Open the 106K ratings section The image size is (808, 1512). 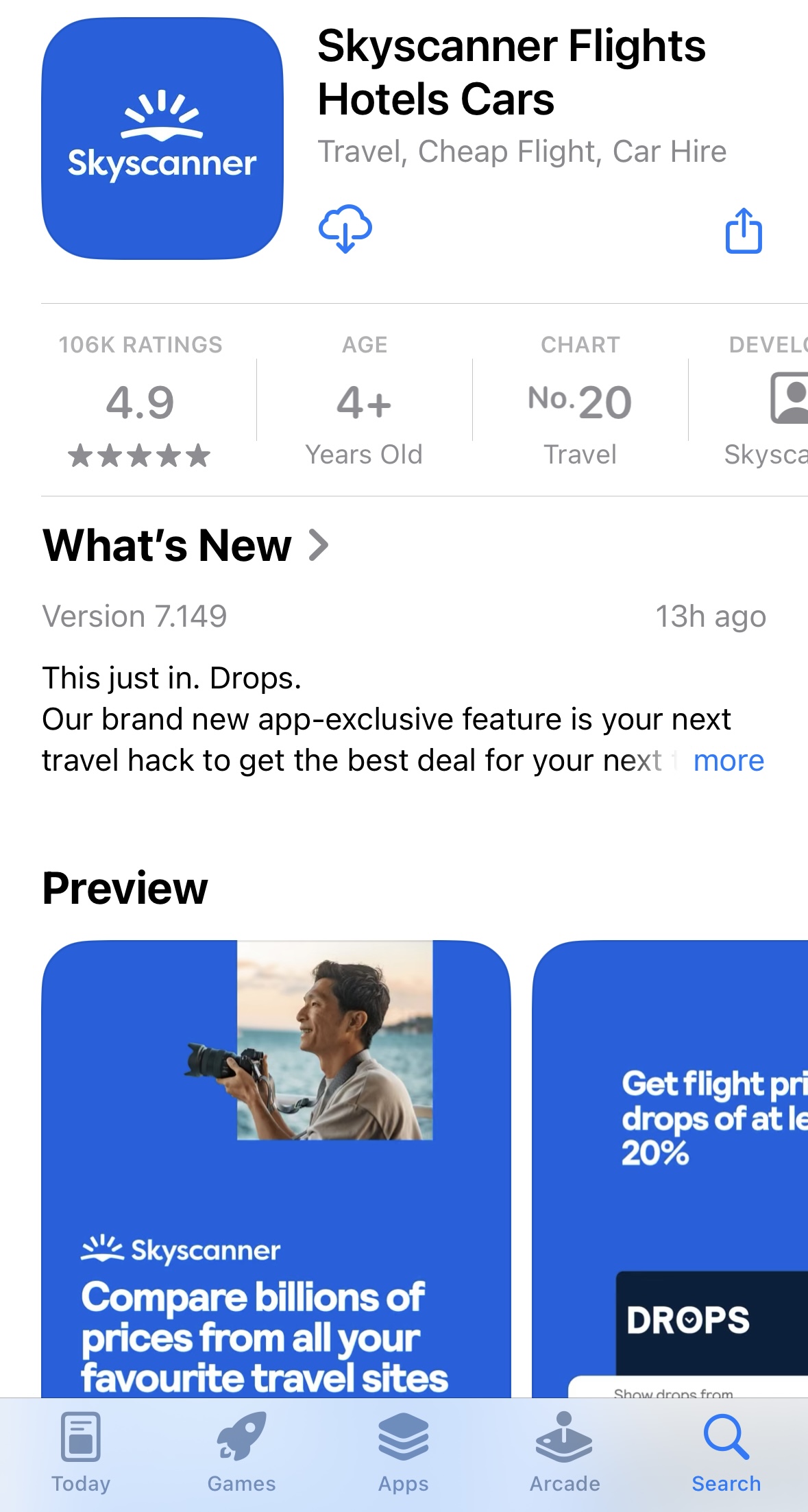coord(140,401)
